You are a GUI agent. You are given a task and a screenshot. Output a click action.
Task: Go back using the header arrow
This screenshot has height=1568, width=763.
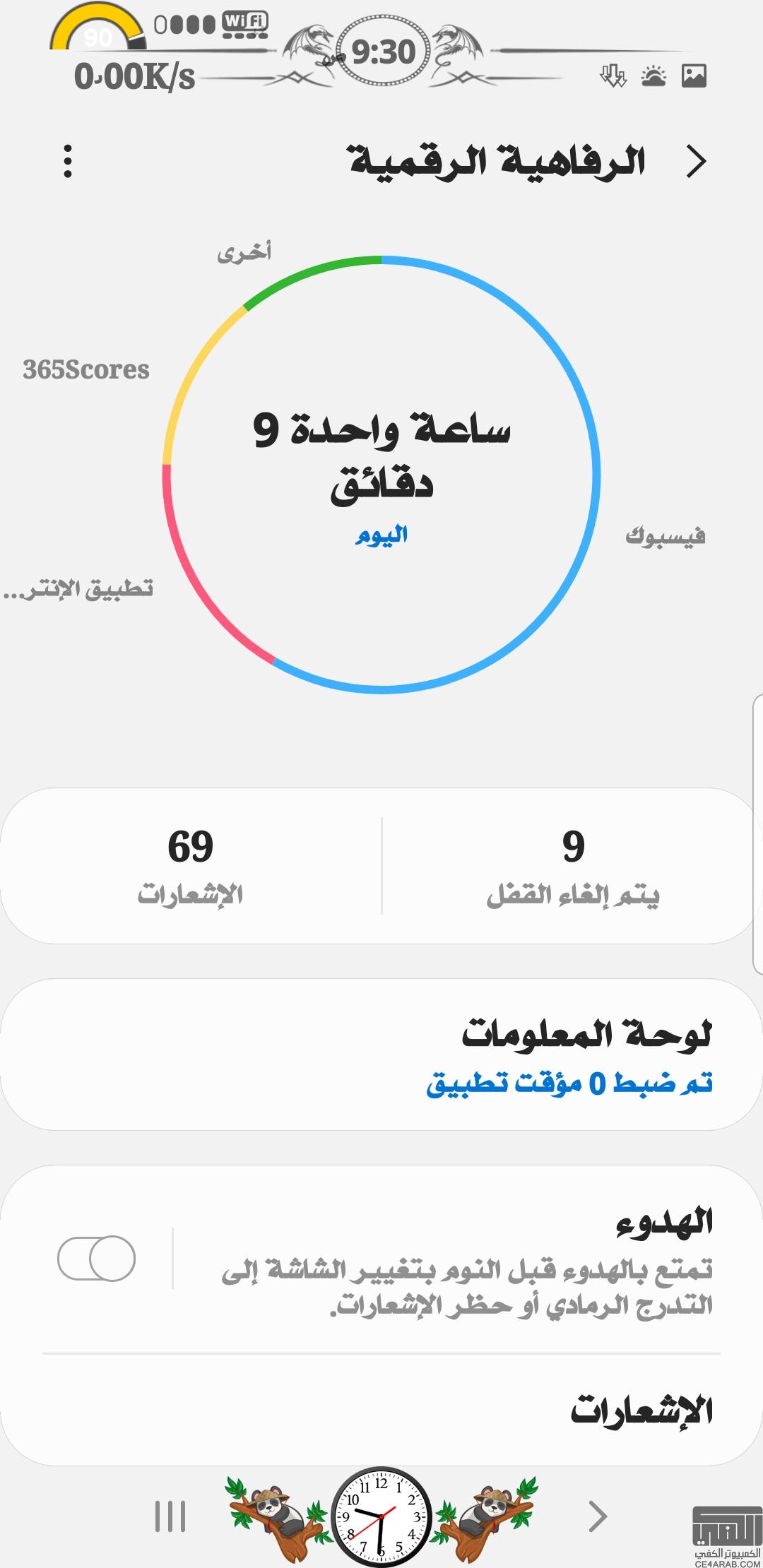(x=697, y=162)
